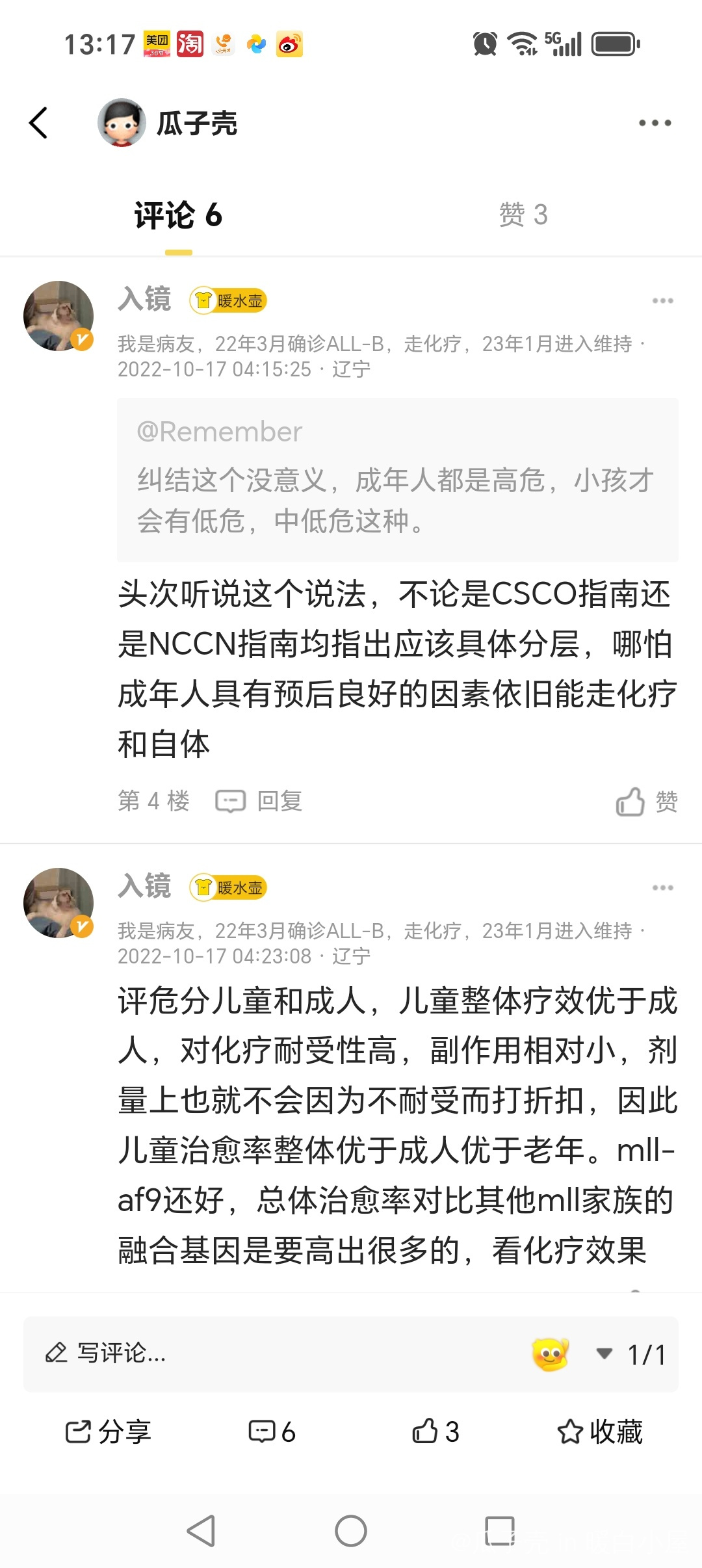Open the overflow menu at the top right
The height and width of the screenshot is (1568, 702).
(x=655, y=123)
